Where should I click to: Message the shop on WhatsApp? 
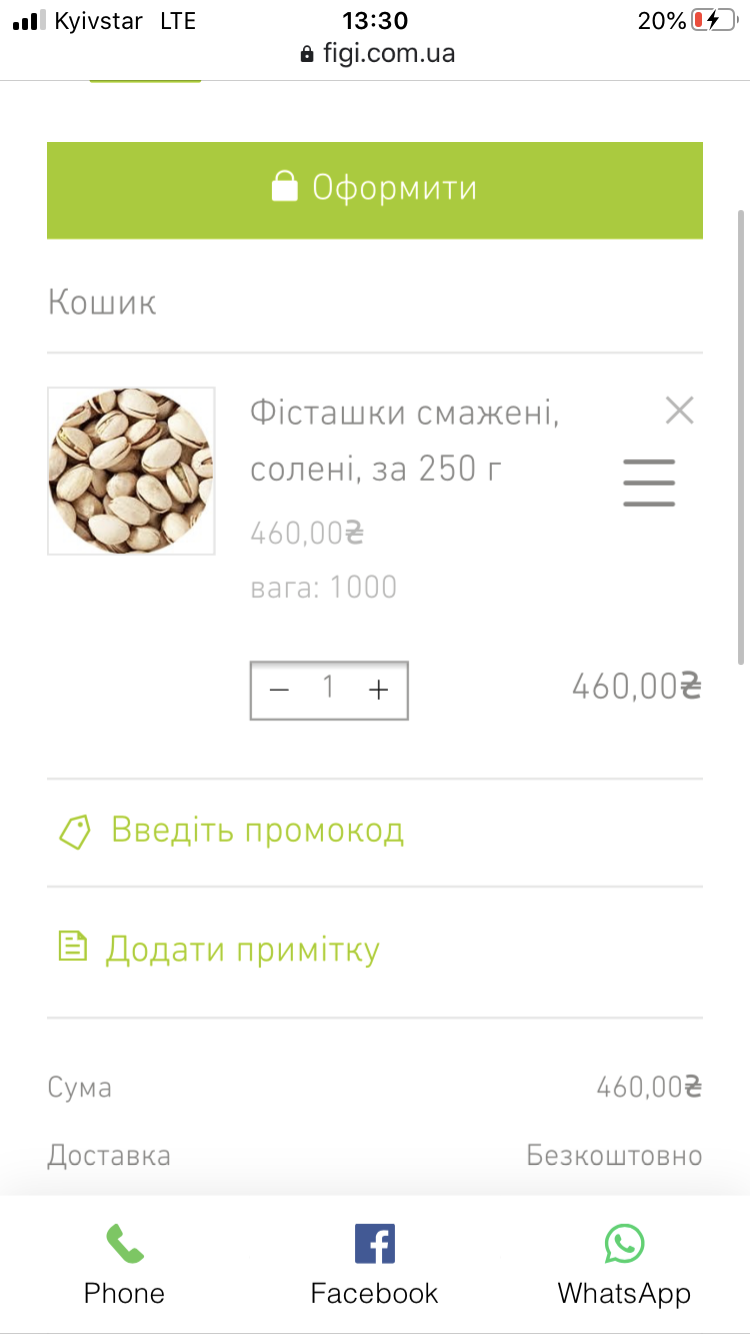coord(624,1265)
